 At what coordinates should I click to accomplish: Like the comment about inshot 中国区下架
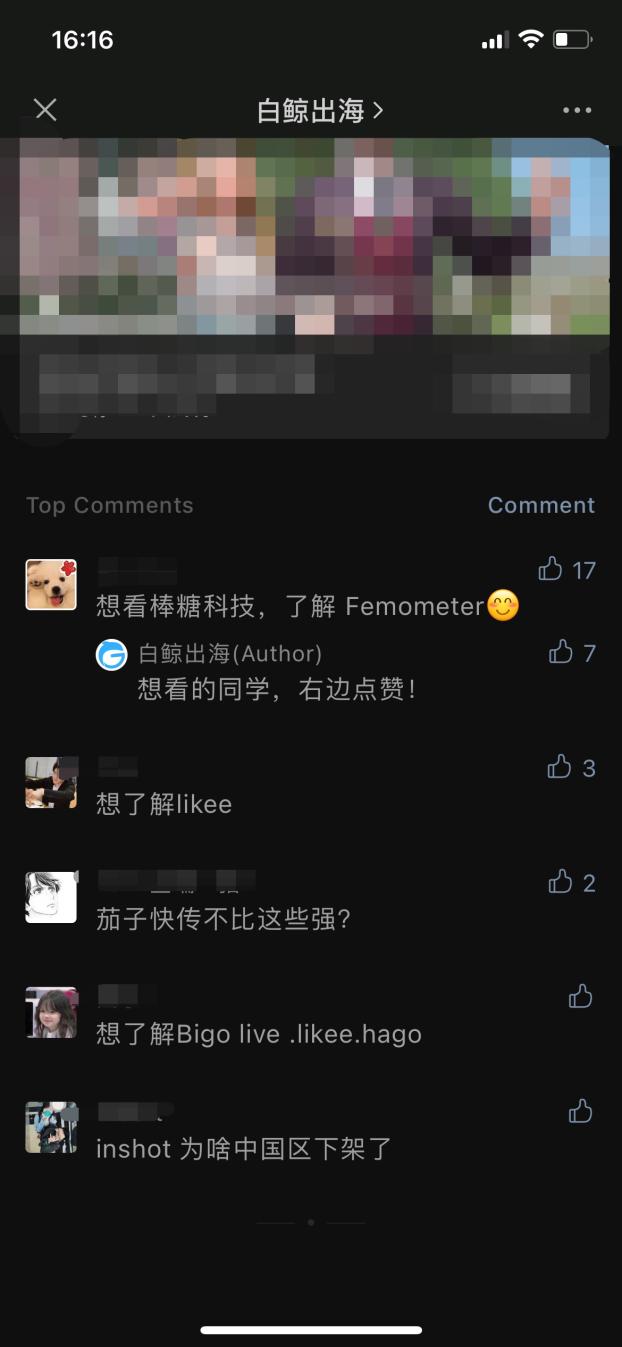click(580, 1111)
